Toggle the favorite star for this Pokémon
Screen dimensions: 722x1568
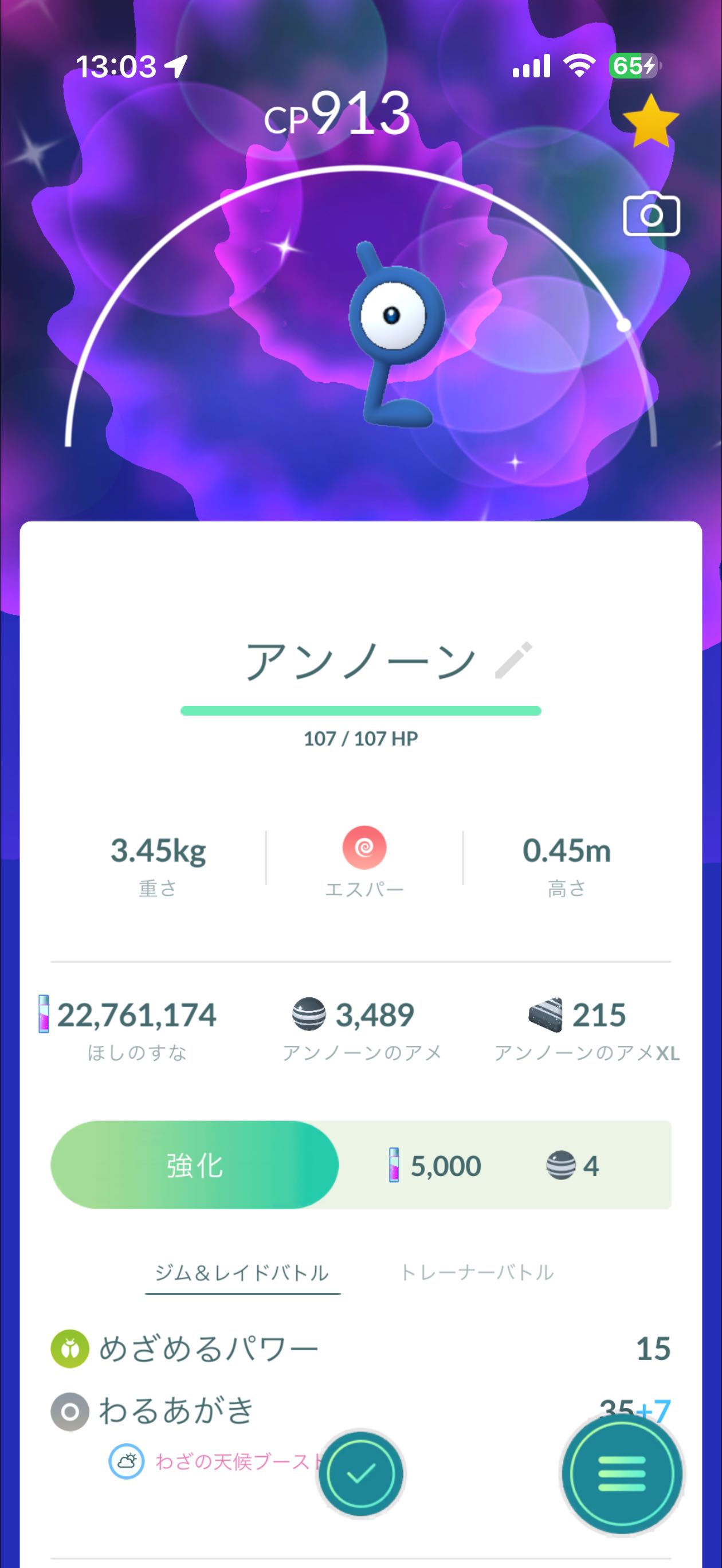pyautogui.click(x=650, y=121)
